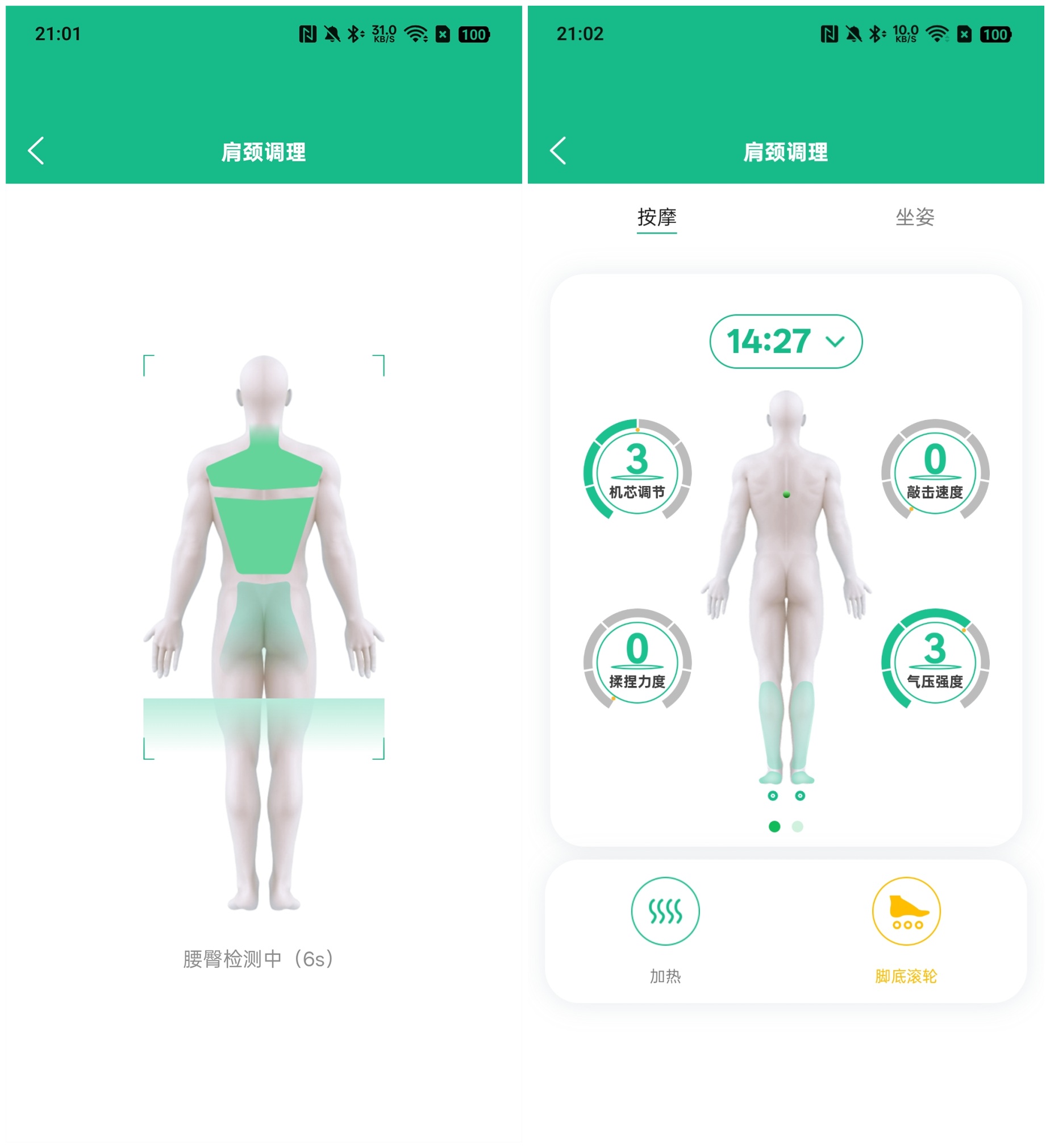Switch to the 坐姿 tab

[914, 217]
